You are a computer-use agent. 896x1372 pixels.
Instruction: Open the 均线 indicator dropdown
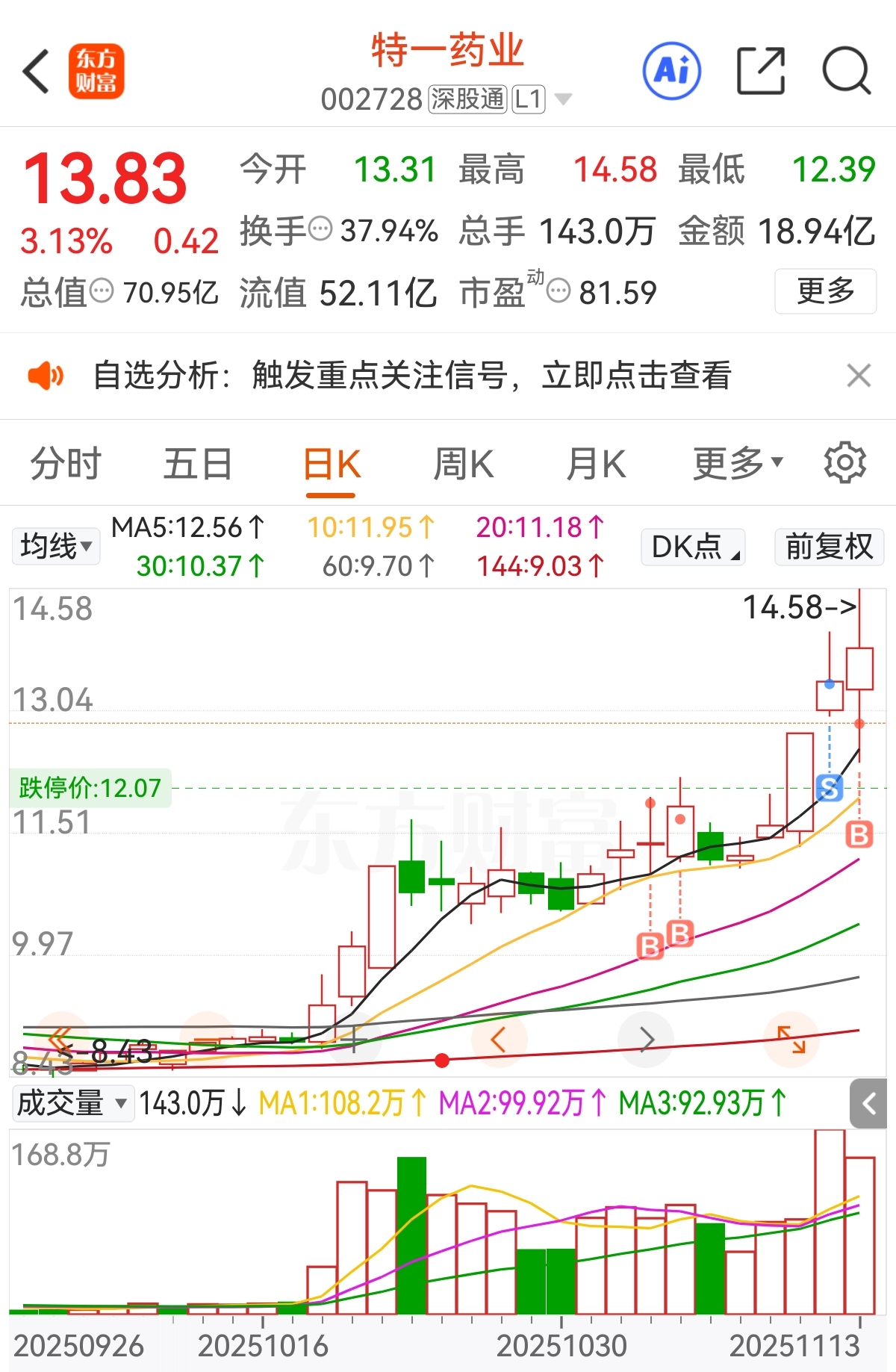pos(56,547)
